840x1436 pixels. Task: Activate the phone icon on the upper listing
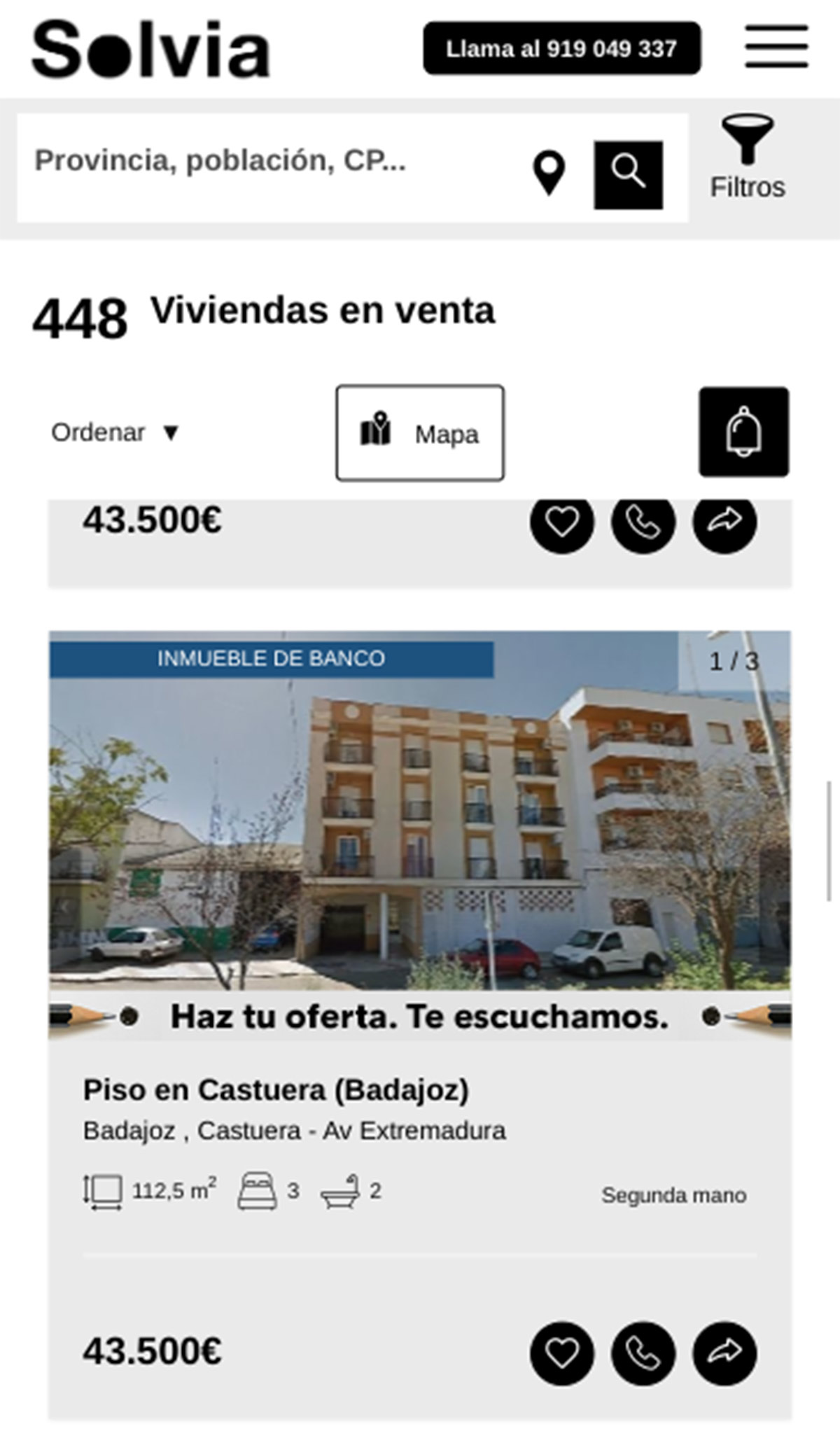point(643,521)
